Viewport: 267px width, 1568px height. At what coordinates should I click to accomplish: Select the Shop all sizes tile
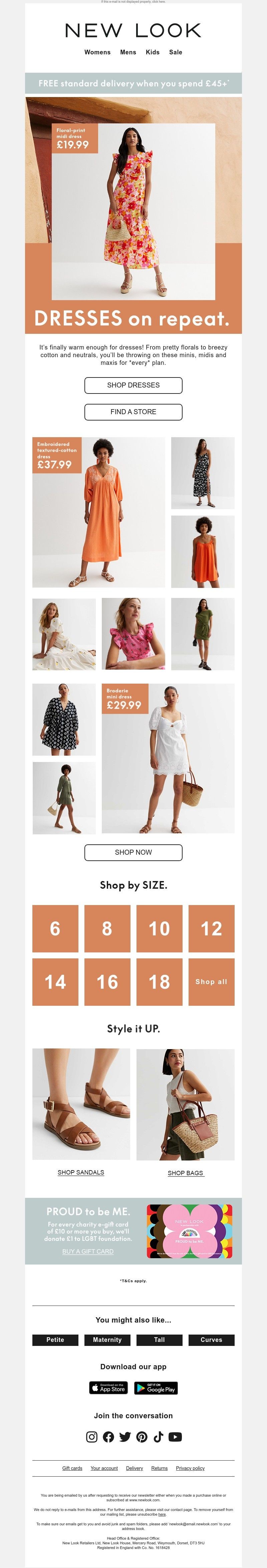click(211, 981)
